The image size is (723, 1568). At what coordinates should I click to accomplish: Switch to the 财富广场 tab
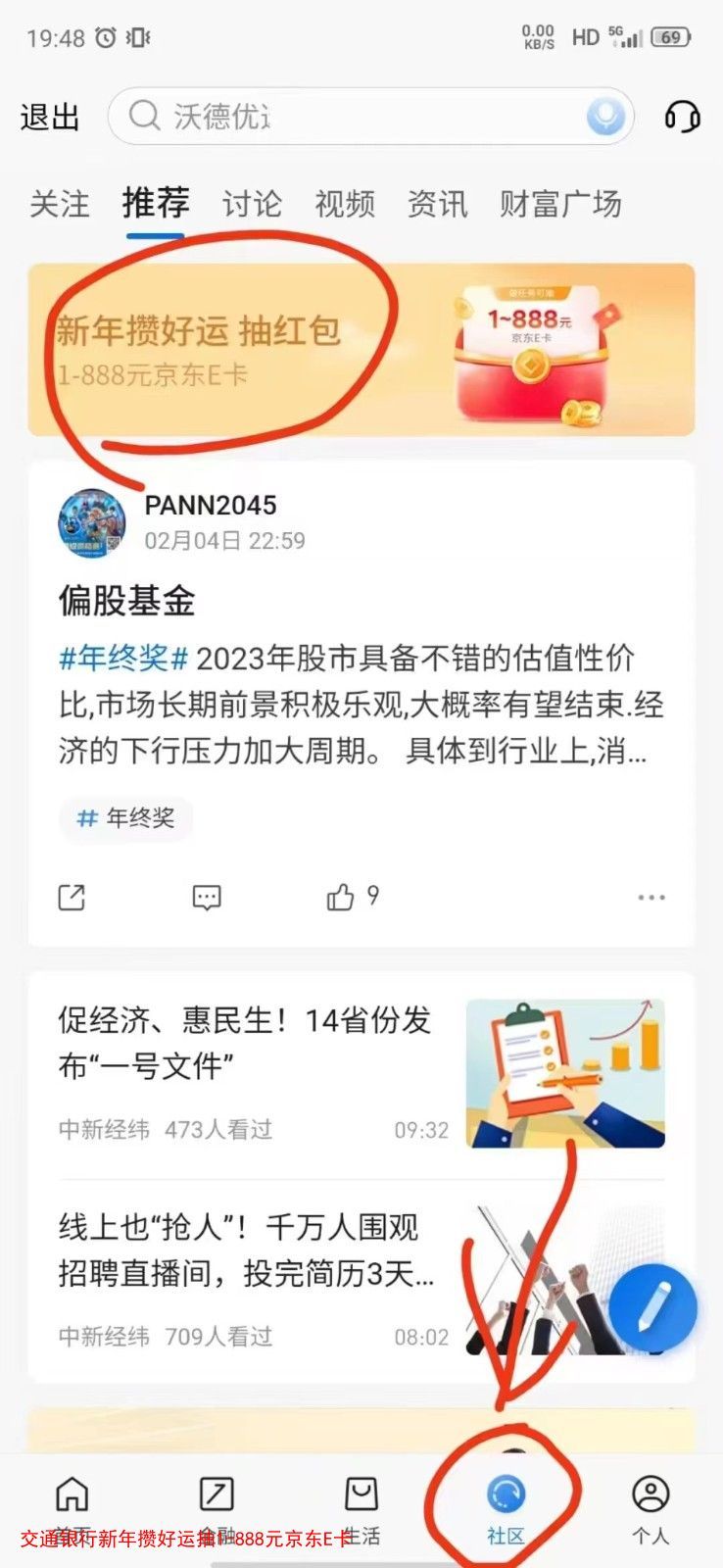[560, 204]
